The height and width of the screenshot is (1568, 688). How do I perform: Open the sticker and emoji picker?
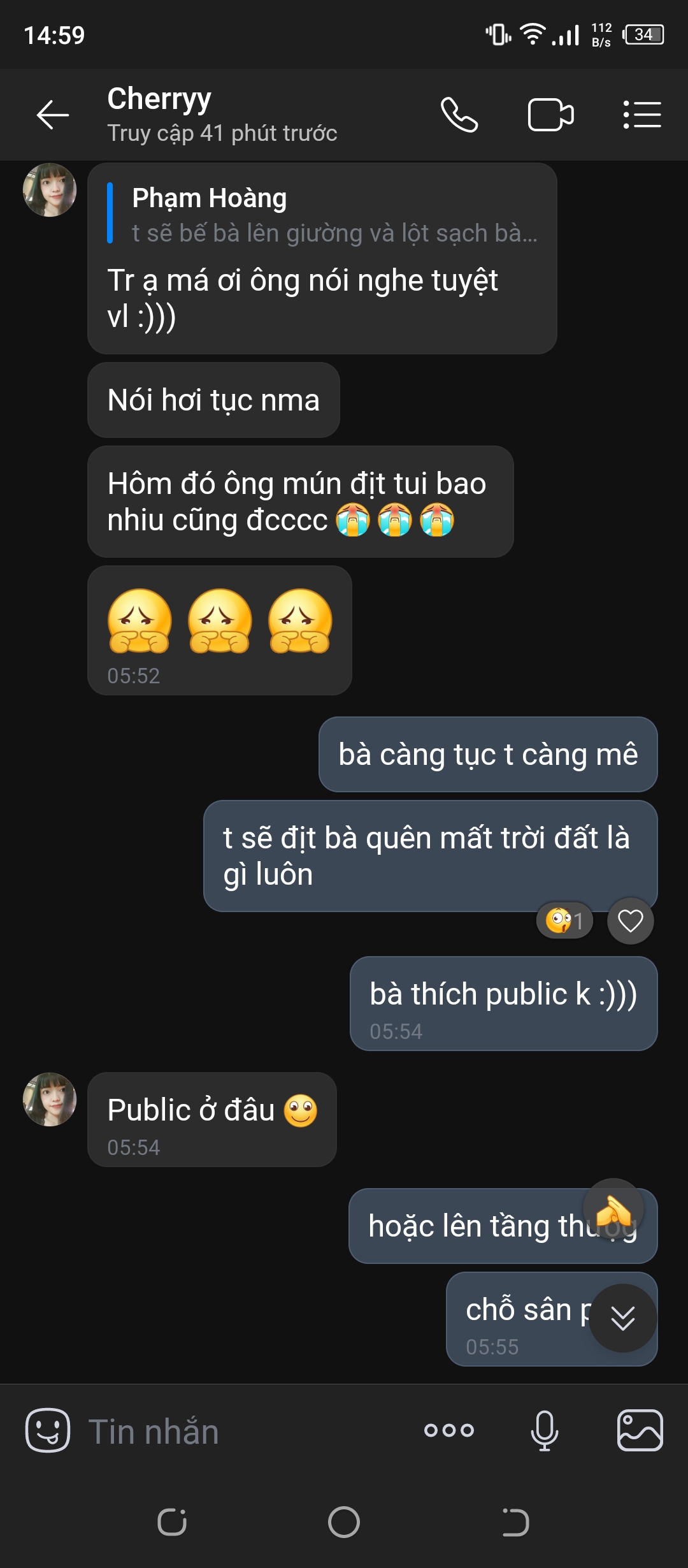pyautogui.click(x=48, y=1430)
